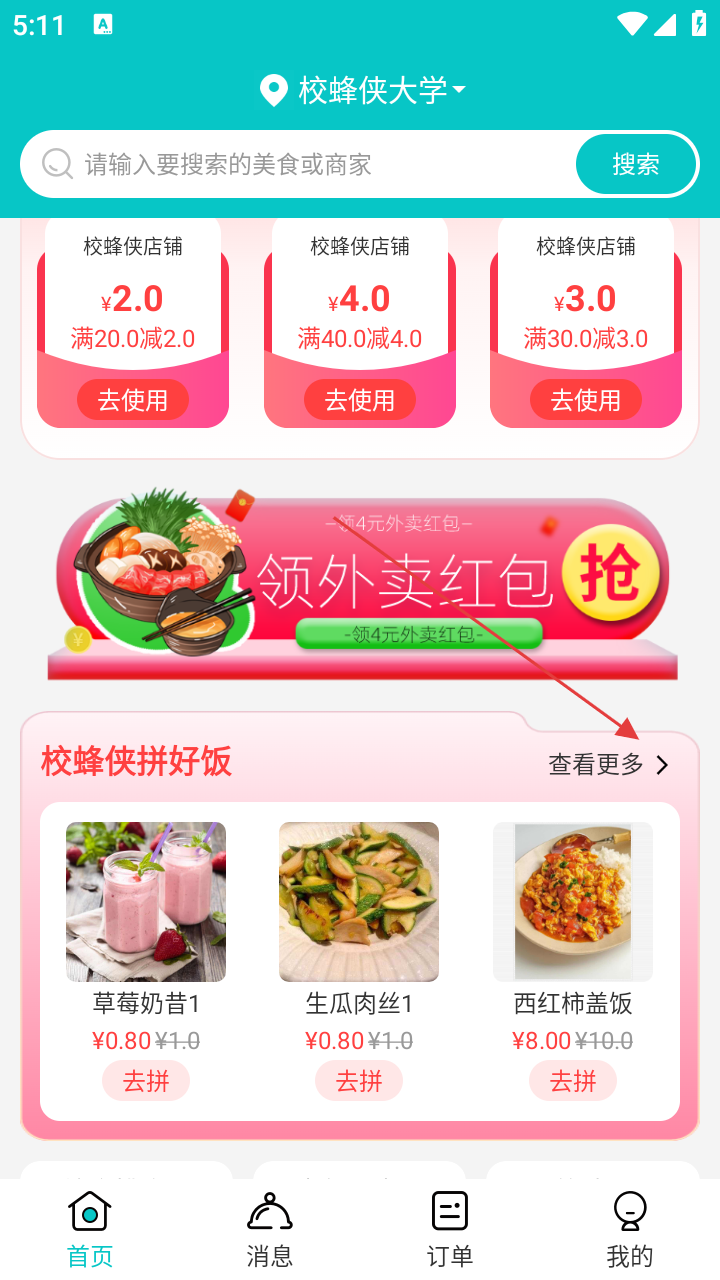Open the 我的 tab
This screenshot has width=720, height=1280.
pyautogui.click(x=630, y=1229)
